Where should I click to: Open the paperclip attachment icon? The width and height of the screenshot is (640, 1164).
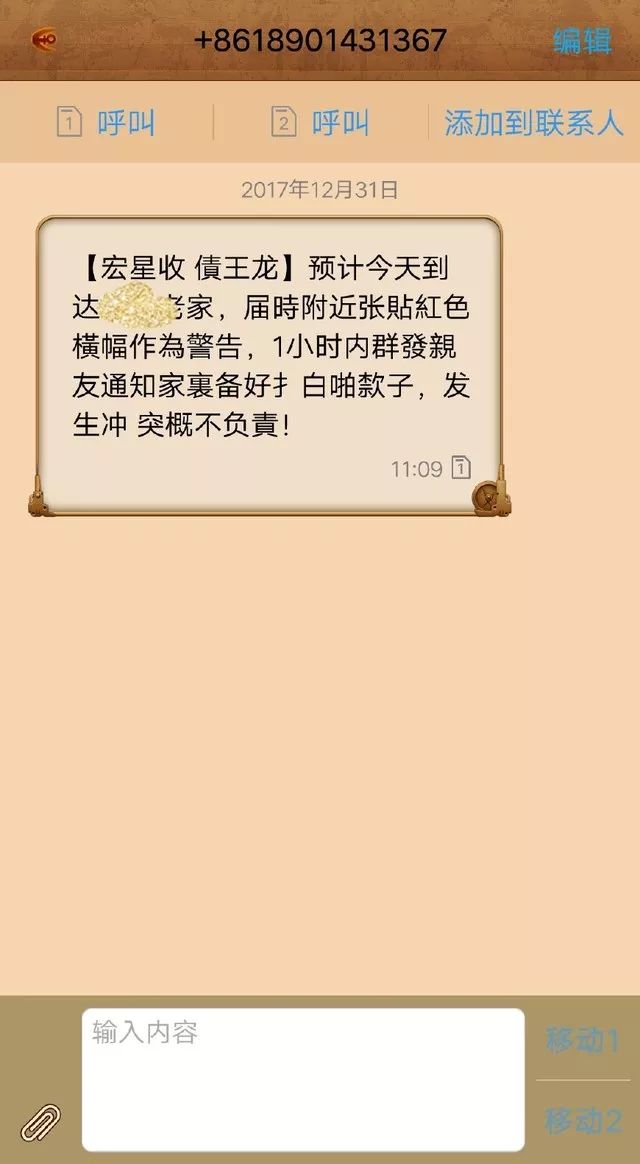pyautogui.click(x=41, y=1122)
